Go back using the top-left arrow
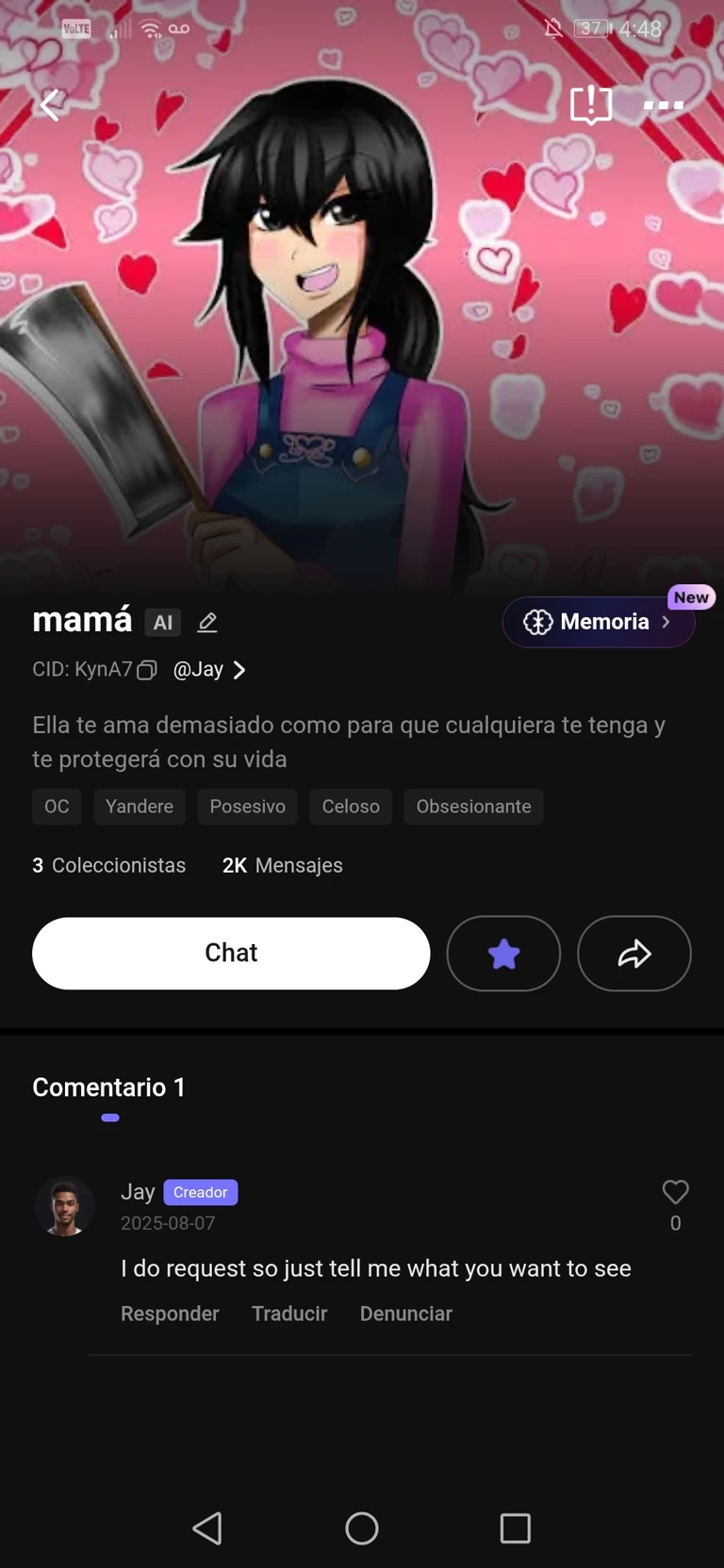Image resolution: width=724 pixels, height=1568 pixels. pos(51,105)
